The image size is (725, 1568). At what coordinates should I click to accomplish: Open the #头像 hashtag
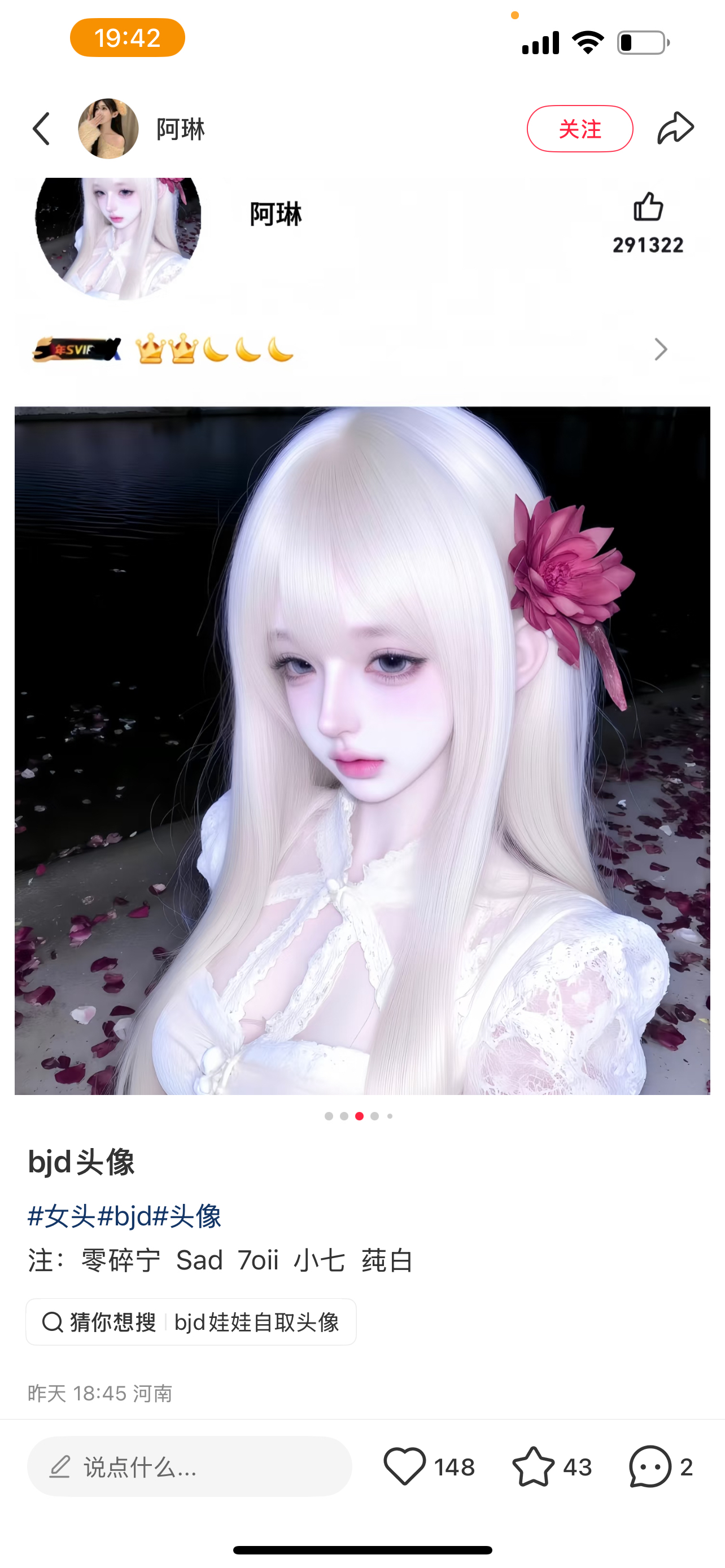tap(187, 1217)
